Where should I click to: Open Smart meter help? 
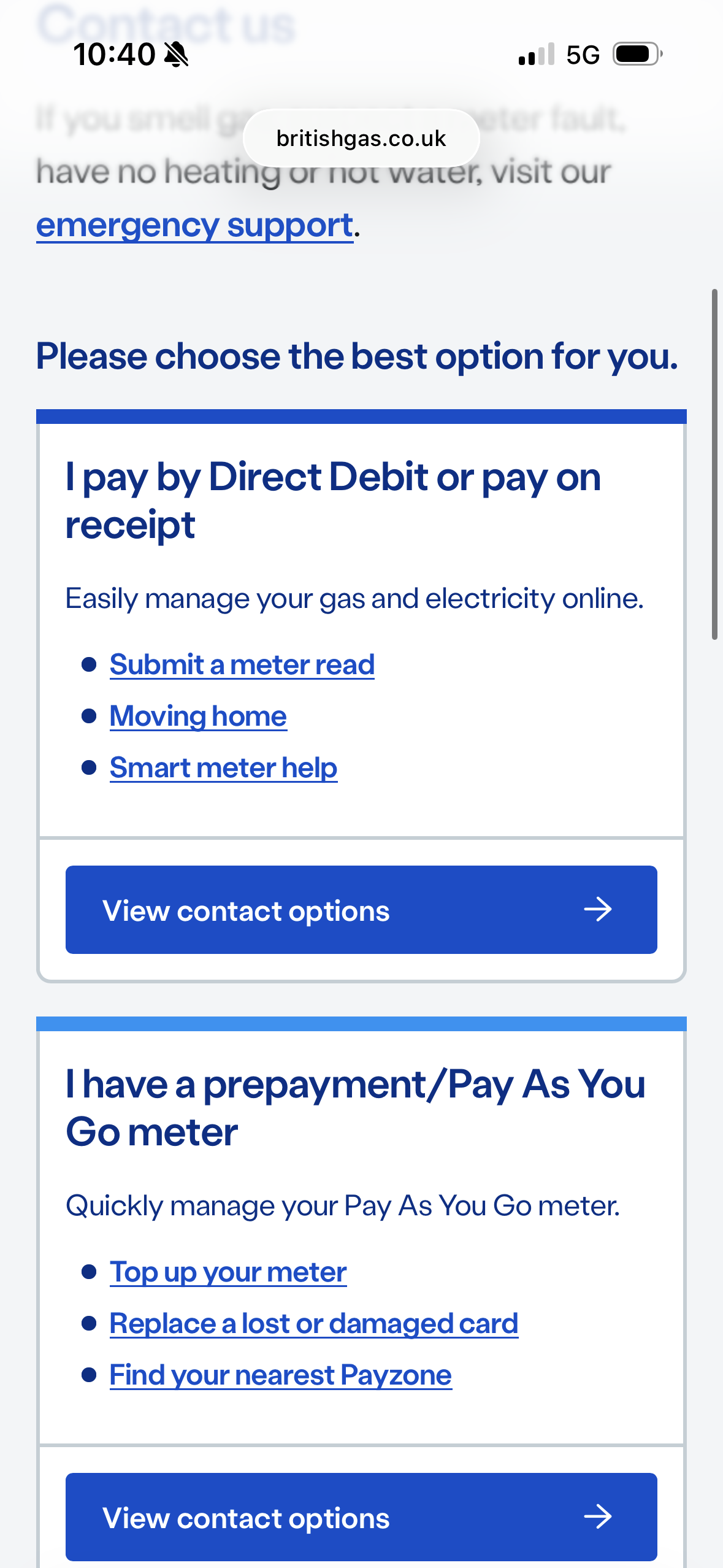coord(223,767)
